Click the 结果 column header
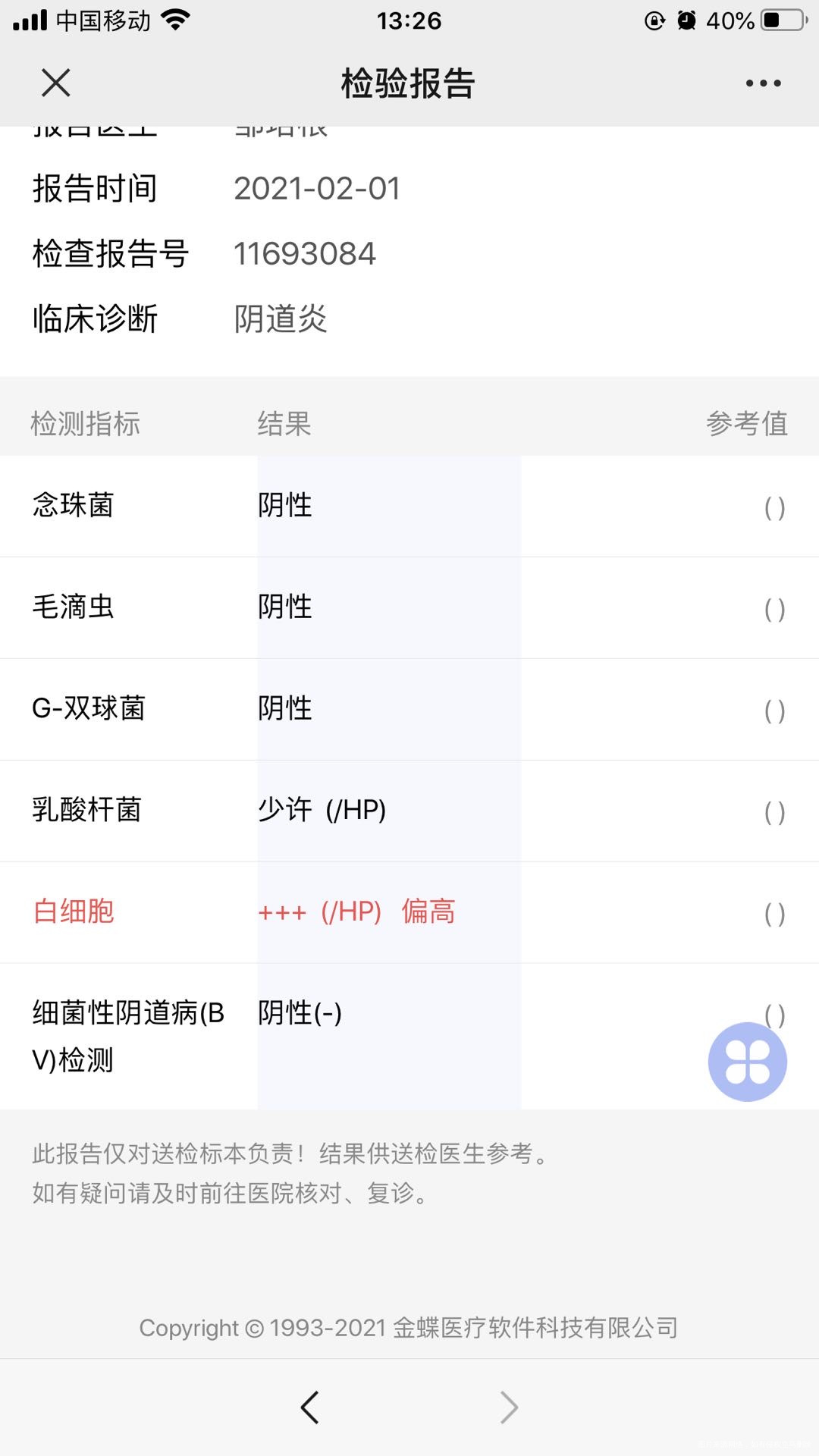The width and height of the screenshot is (819, 1456). [284, 425]
